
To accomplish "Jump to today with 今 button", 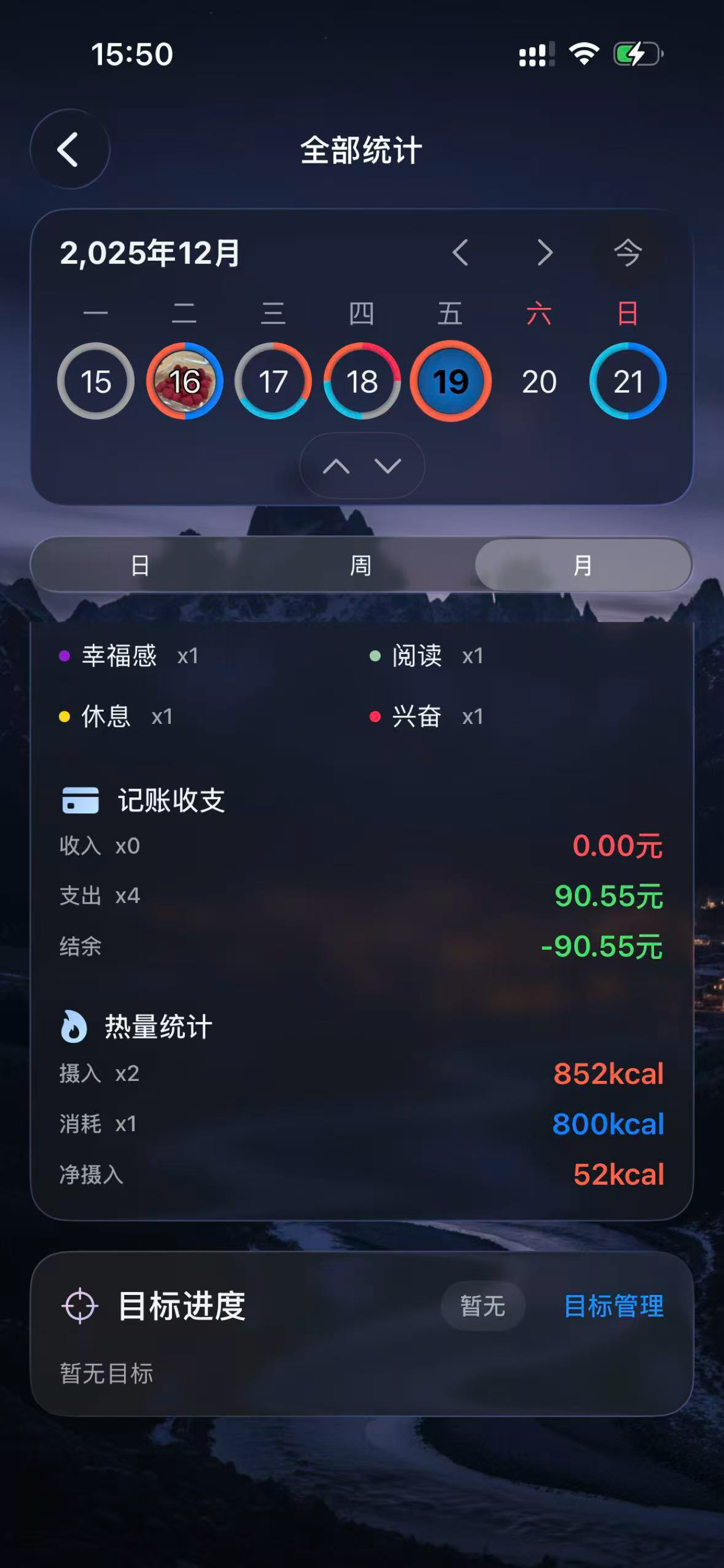I will coord(627,252).
